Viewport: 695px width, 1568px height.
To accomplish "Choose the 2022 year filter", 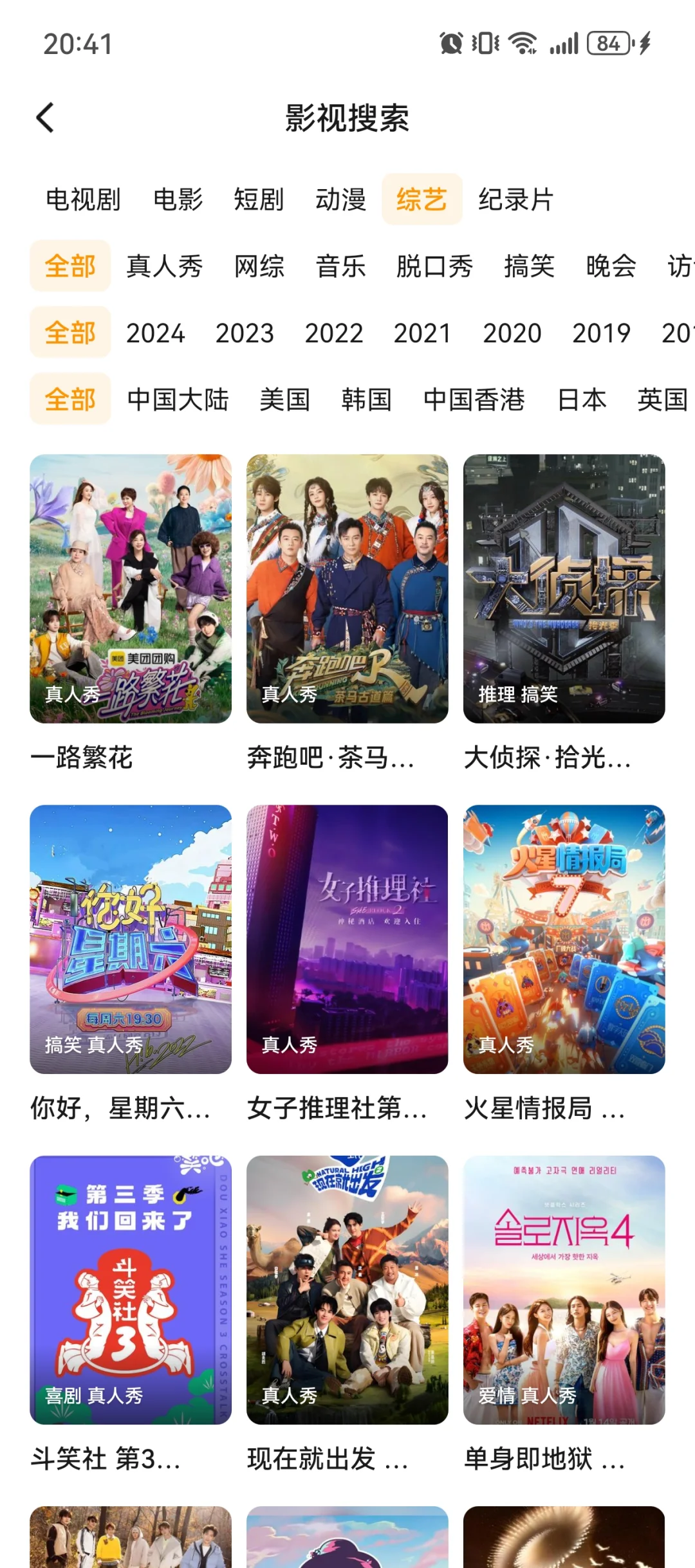I will pos(334,333).
